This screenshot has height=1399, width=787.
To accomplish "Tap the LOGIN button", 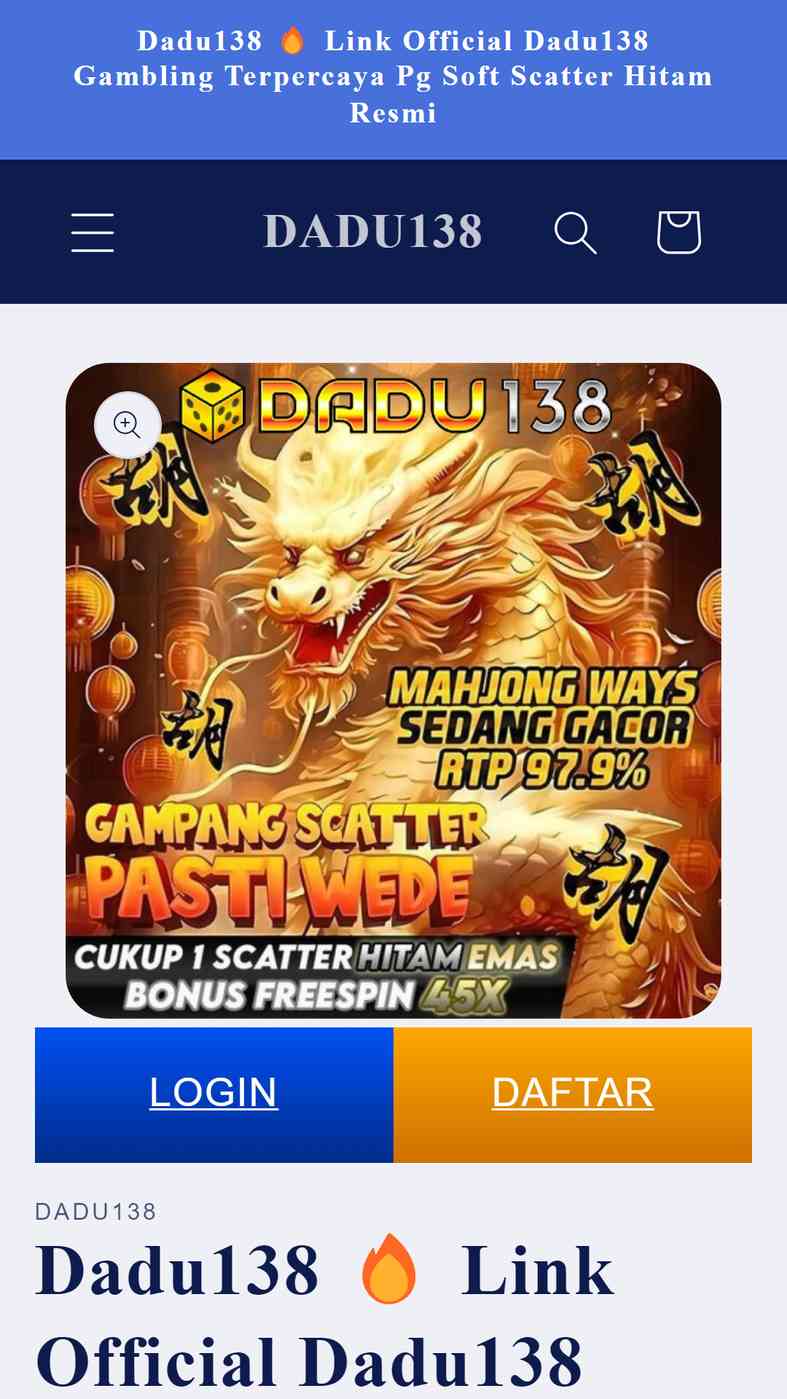I will (x=214, y=1094).
